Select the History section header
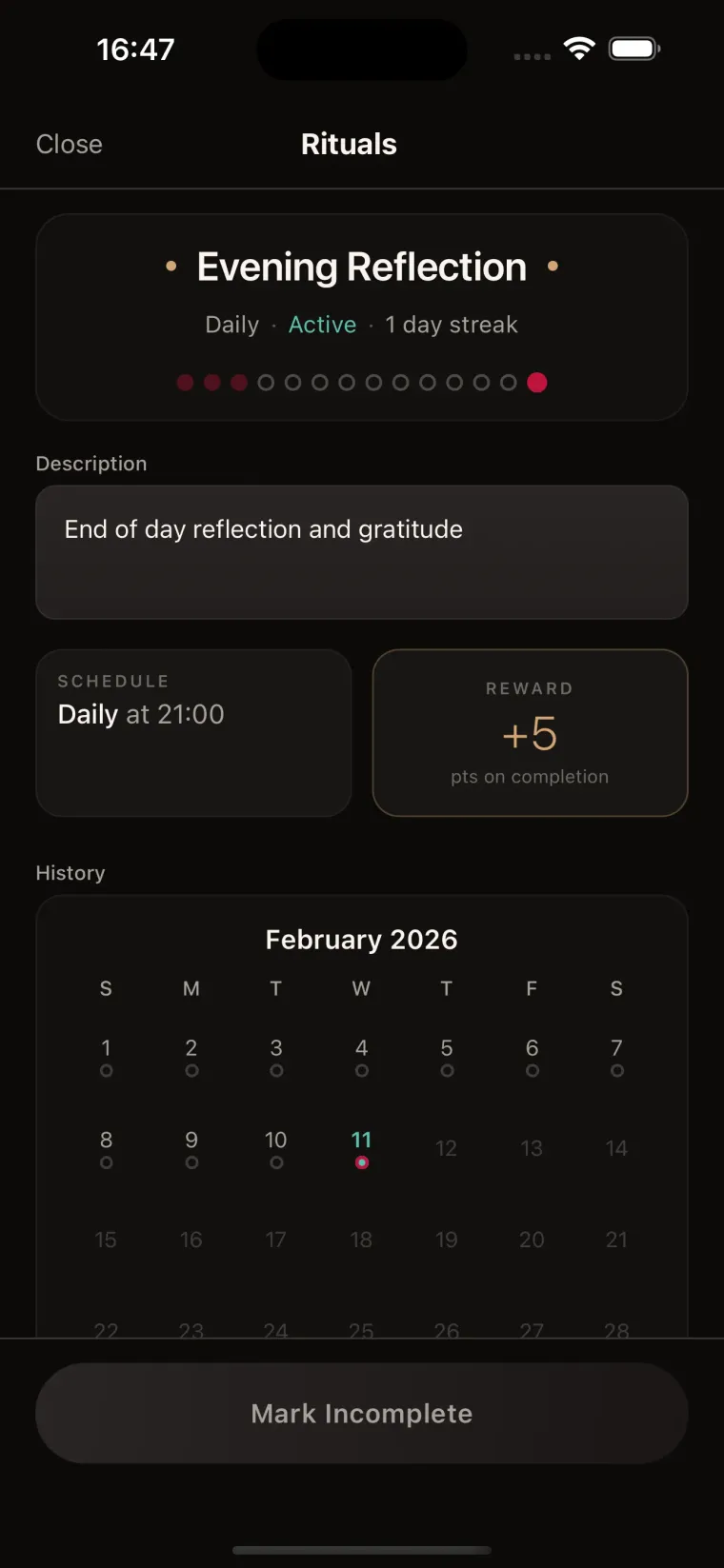724x1568 pixels. pyautogui.click(x=70, y=872)
